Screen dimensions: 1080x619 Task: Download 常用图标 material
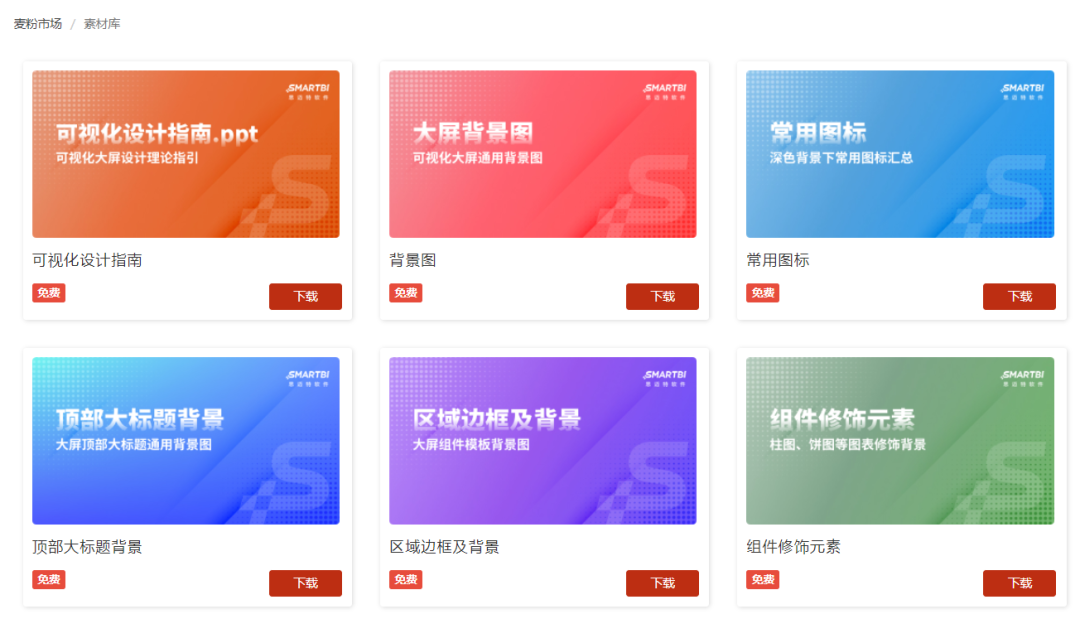click(1019, 297)
